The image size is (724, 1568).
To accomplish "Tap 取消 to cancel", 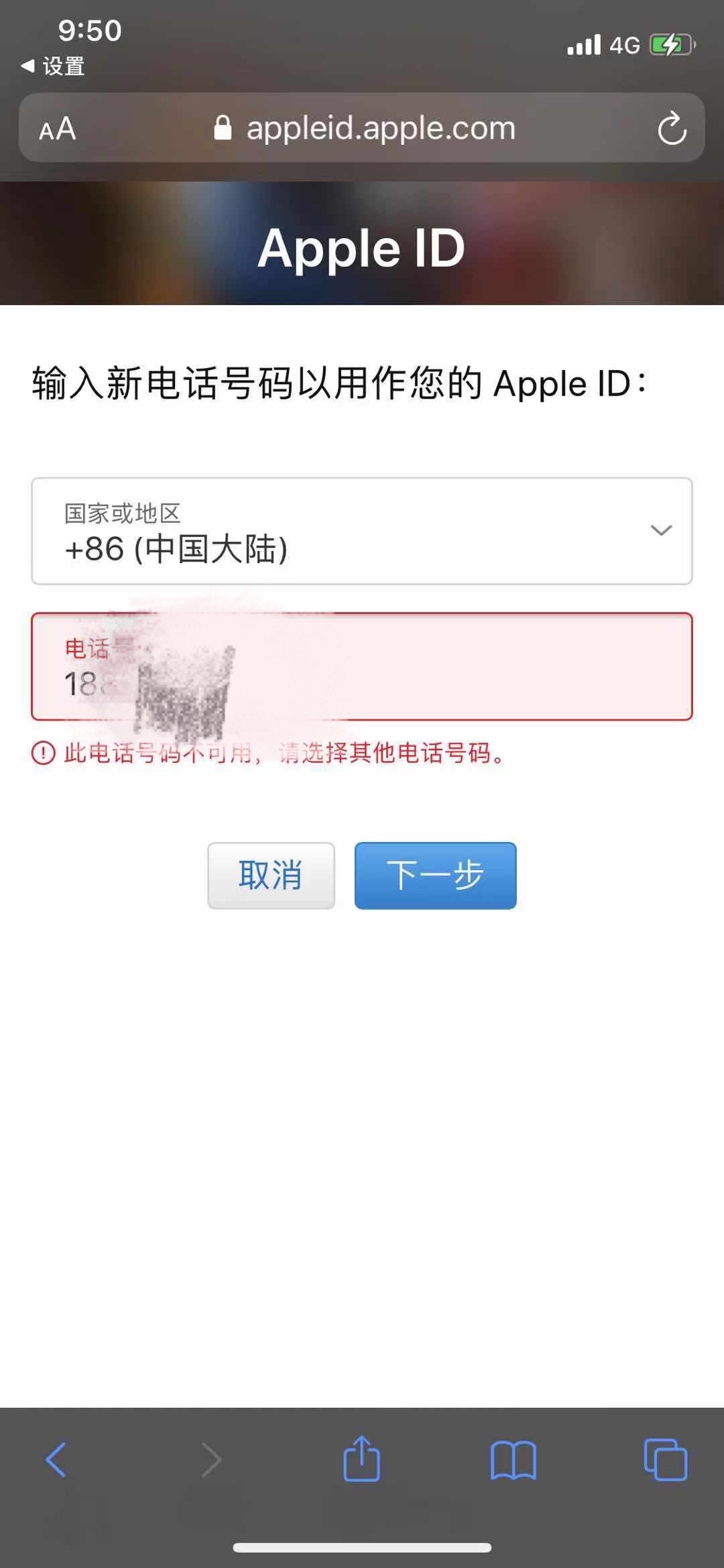I will click(x=271, y=876).
